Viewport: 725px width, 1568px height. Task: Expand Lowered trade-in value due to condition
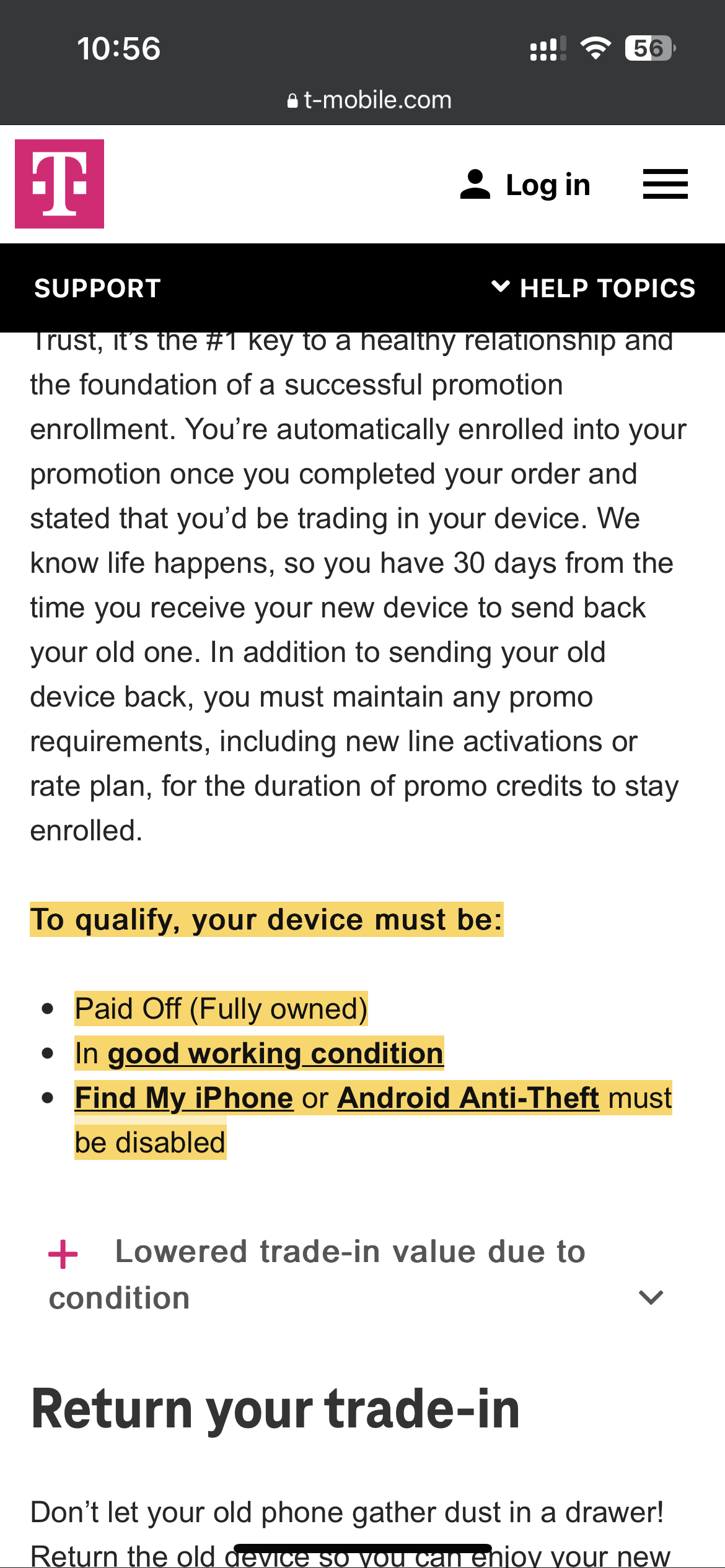(356, 1274)
